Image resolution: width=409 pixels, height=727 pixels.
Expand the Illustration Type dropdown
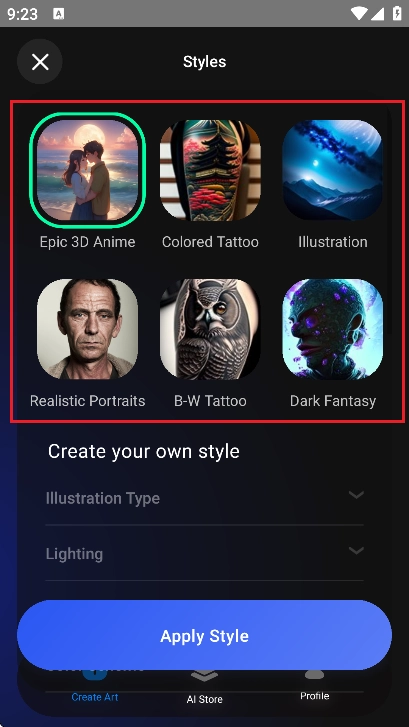(204, 498)
